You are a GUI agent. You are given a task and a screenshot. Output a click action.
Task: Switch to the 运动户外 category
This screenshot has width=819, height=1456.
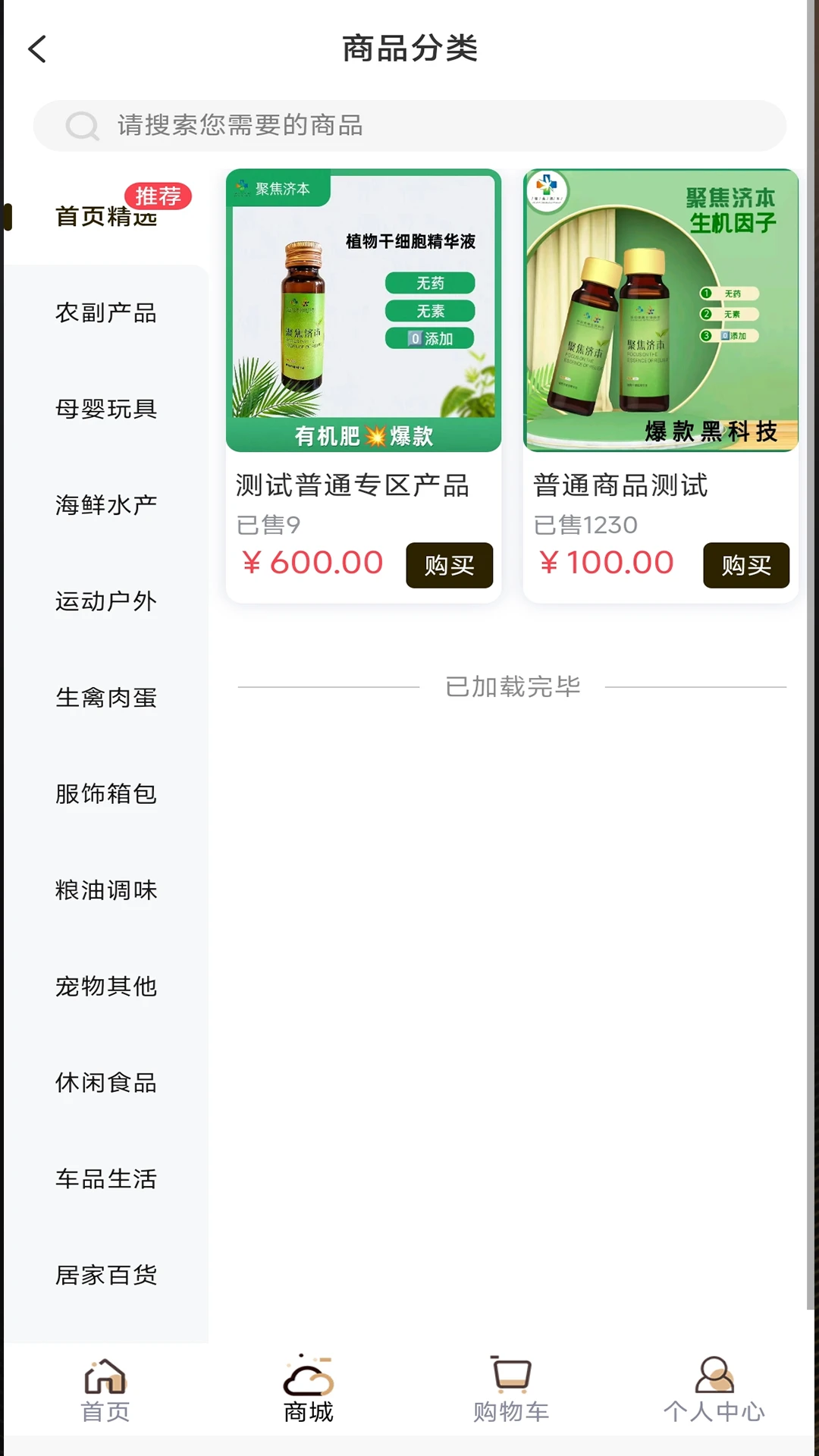[x=106, y=601]
